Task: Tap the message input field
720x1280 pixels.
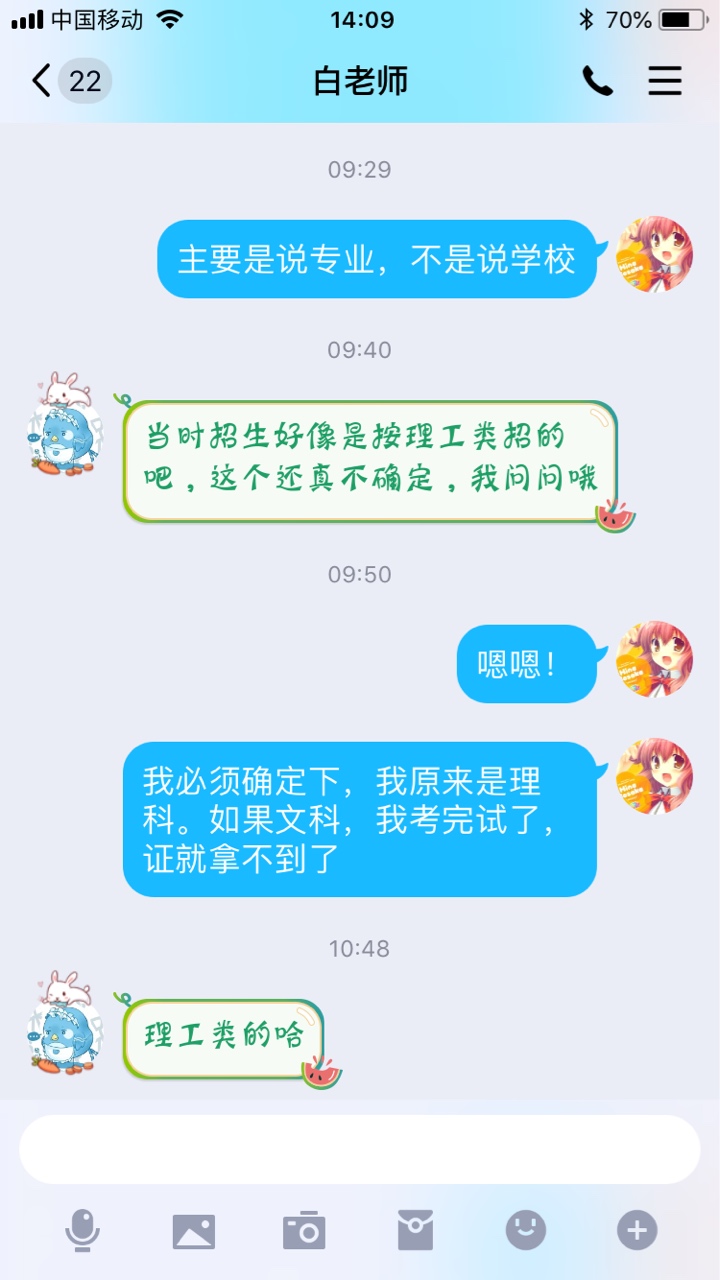Action: click(360, 1149)
